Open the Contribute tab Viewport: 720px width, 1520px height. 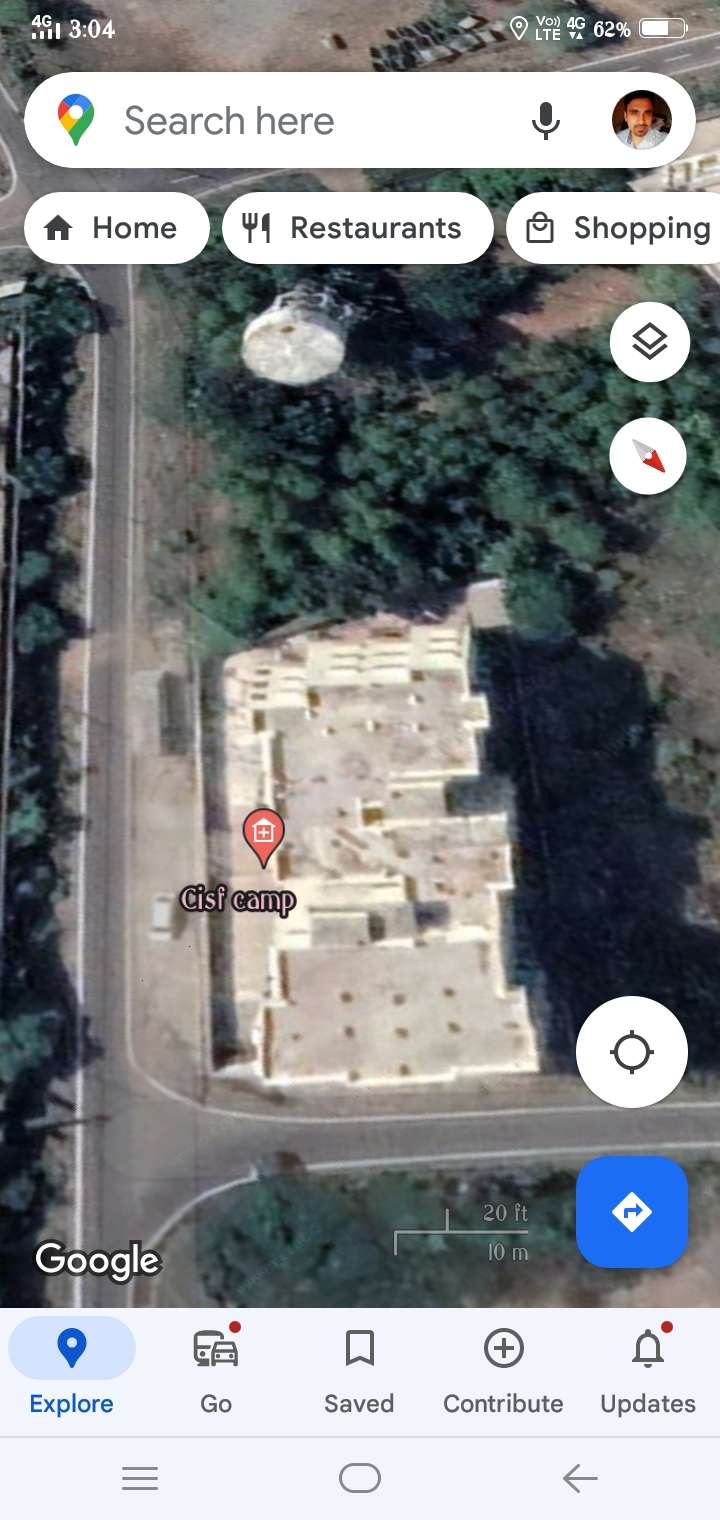(503, 1372)
